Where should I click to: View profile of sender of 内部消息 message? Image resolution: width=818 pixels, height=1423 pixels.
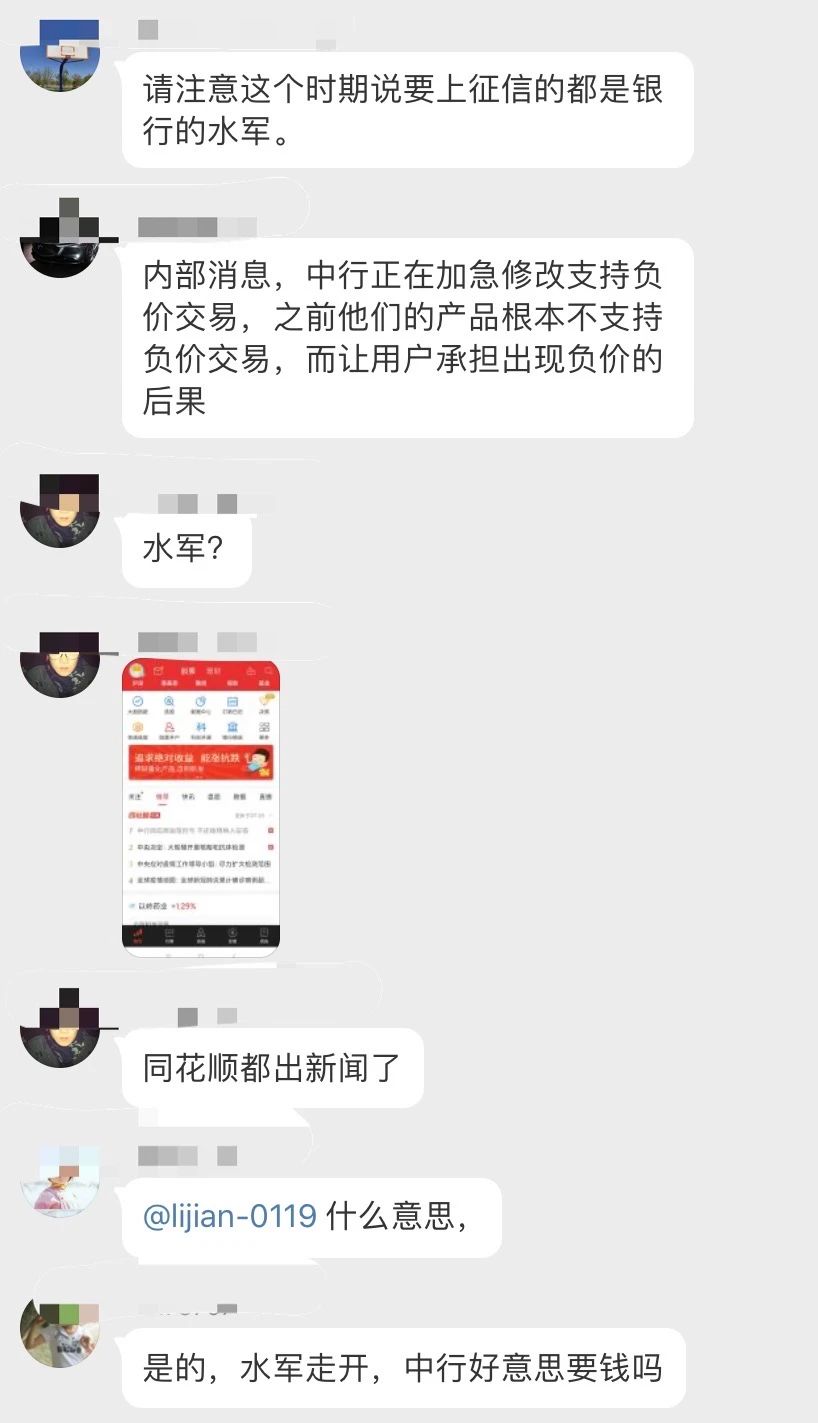tap(60, 238)
